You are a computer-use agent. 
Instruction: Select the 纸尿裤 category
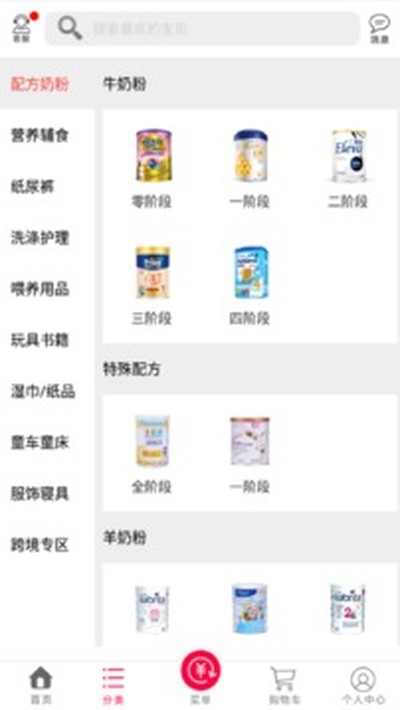[x=33, y=186]
